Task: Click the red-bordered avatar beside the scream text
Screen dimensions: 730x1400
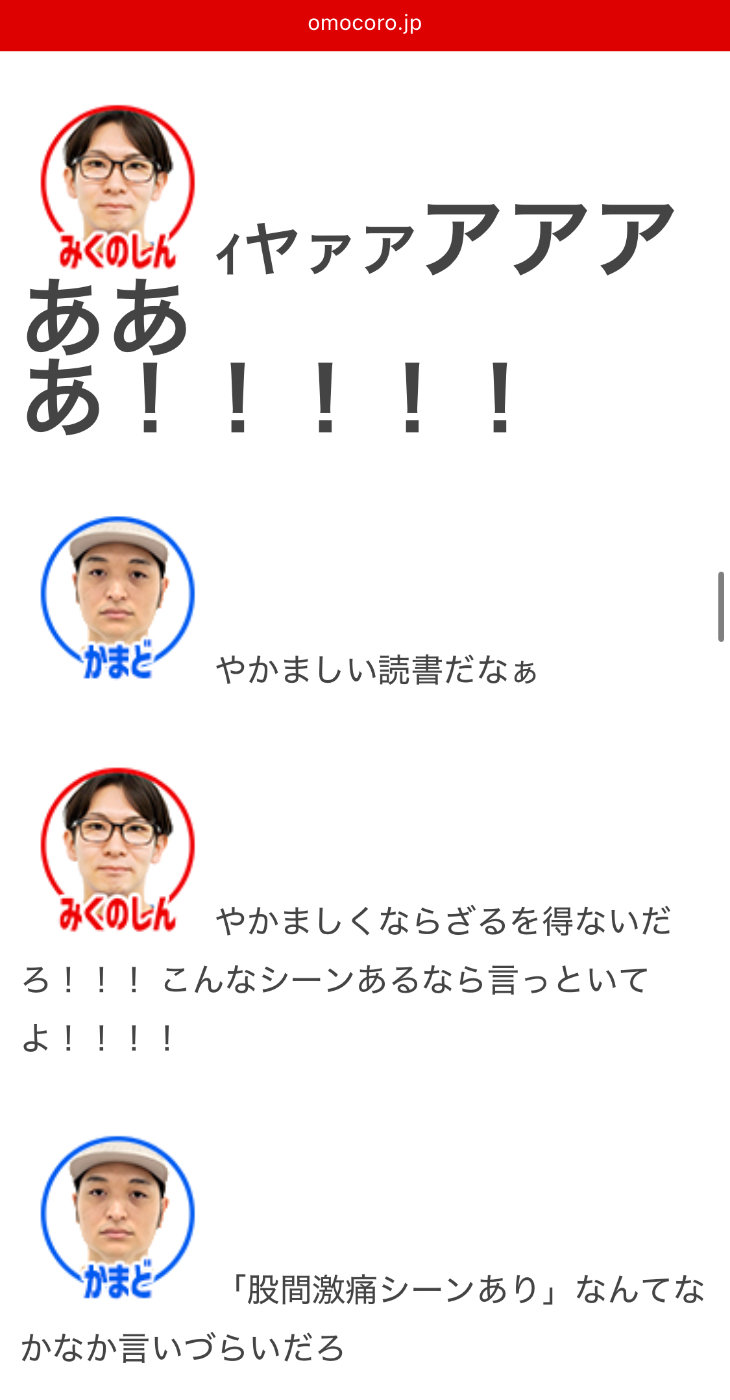Action: point(115,180)
